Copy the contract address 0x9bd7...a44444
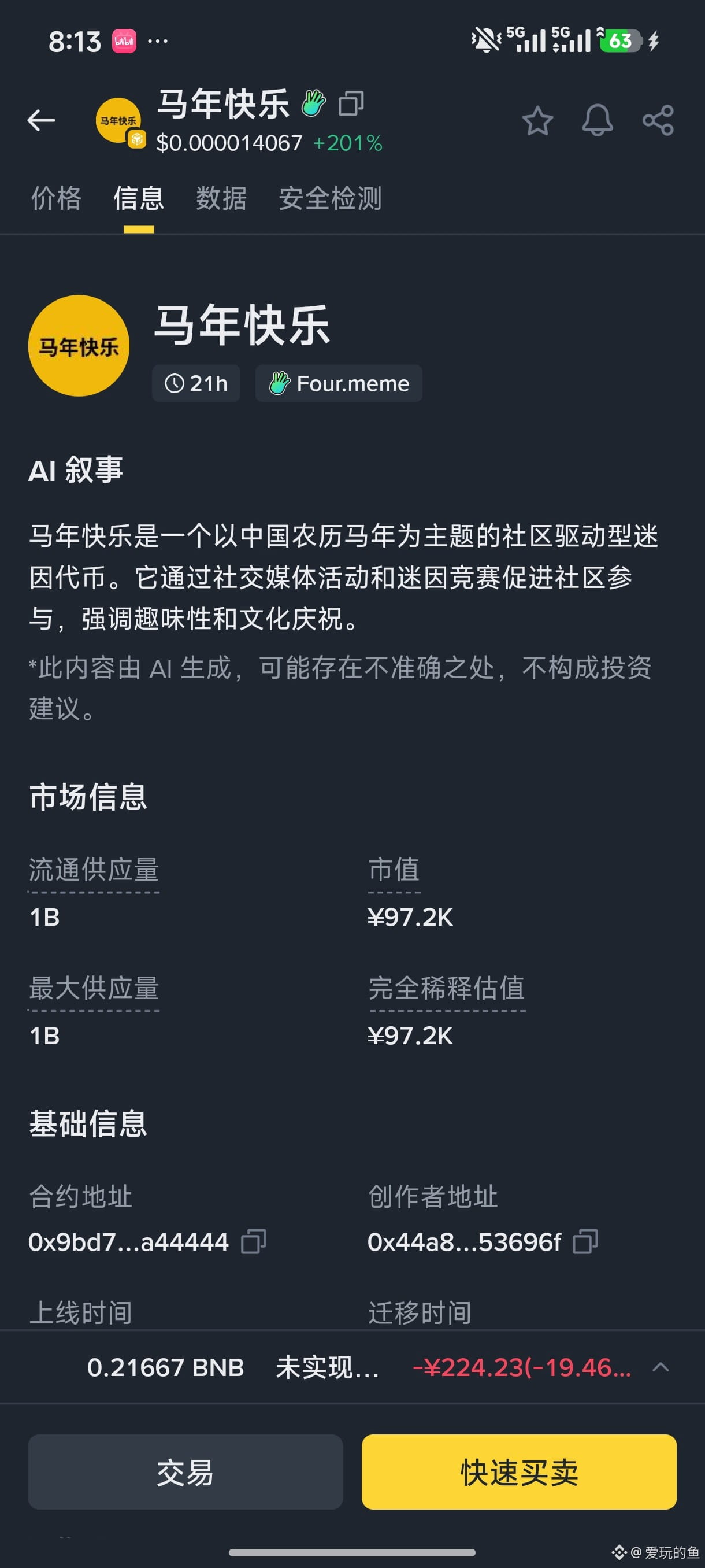This screenshot has width=705, height=1568. (254, 1242)
